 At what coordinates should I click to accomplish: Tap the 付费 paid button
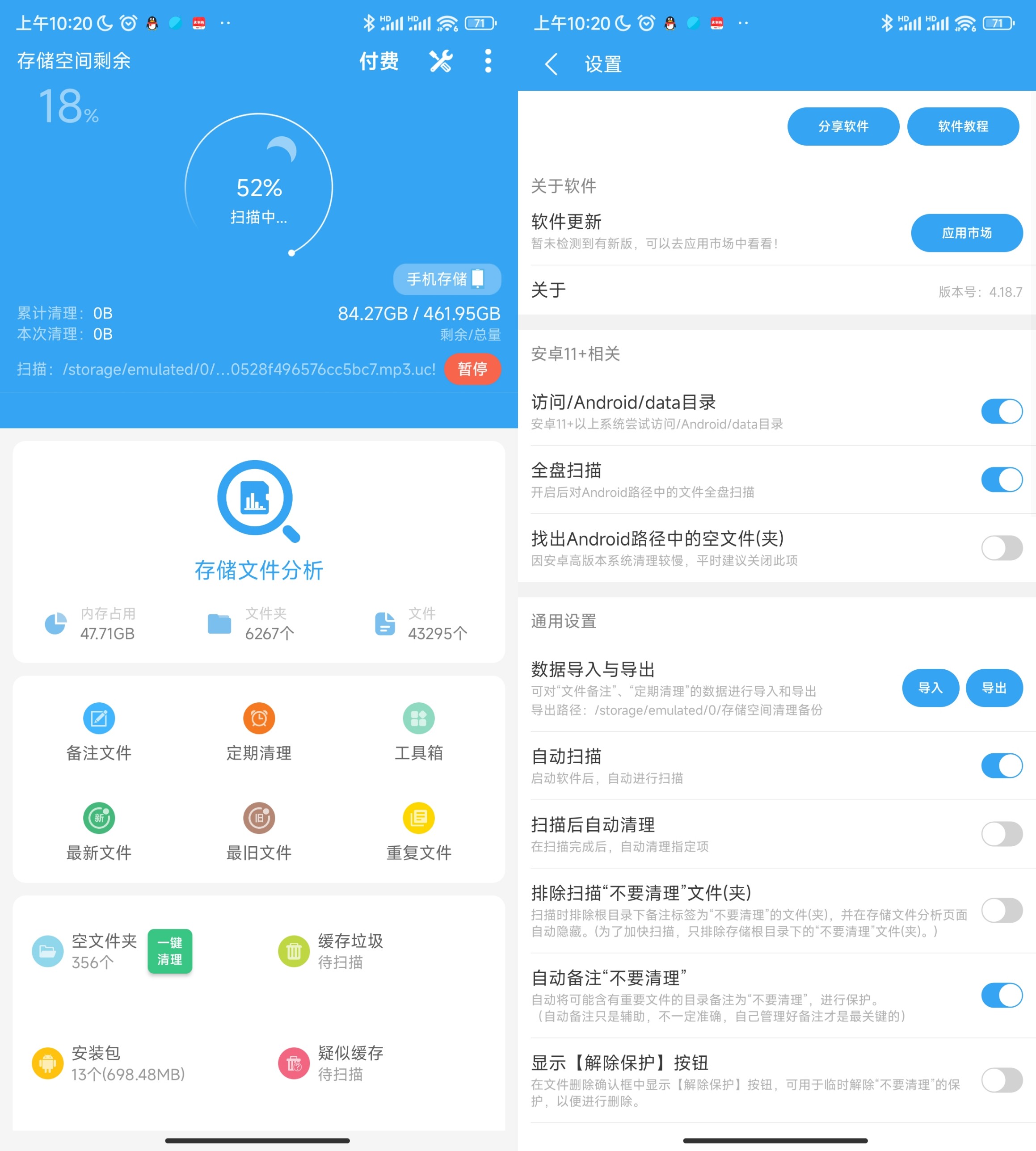(x=379, y=61)
